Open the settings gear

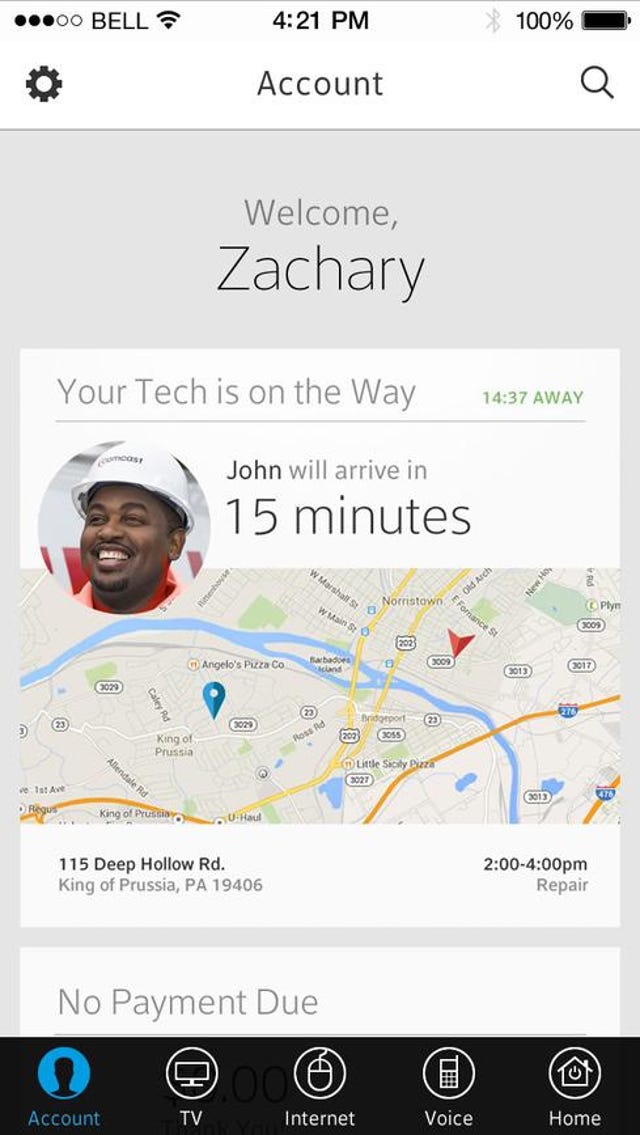point(44,84)
